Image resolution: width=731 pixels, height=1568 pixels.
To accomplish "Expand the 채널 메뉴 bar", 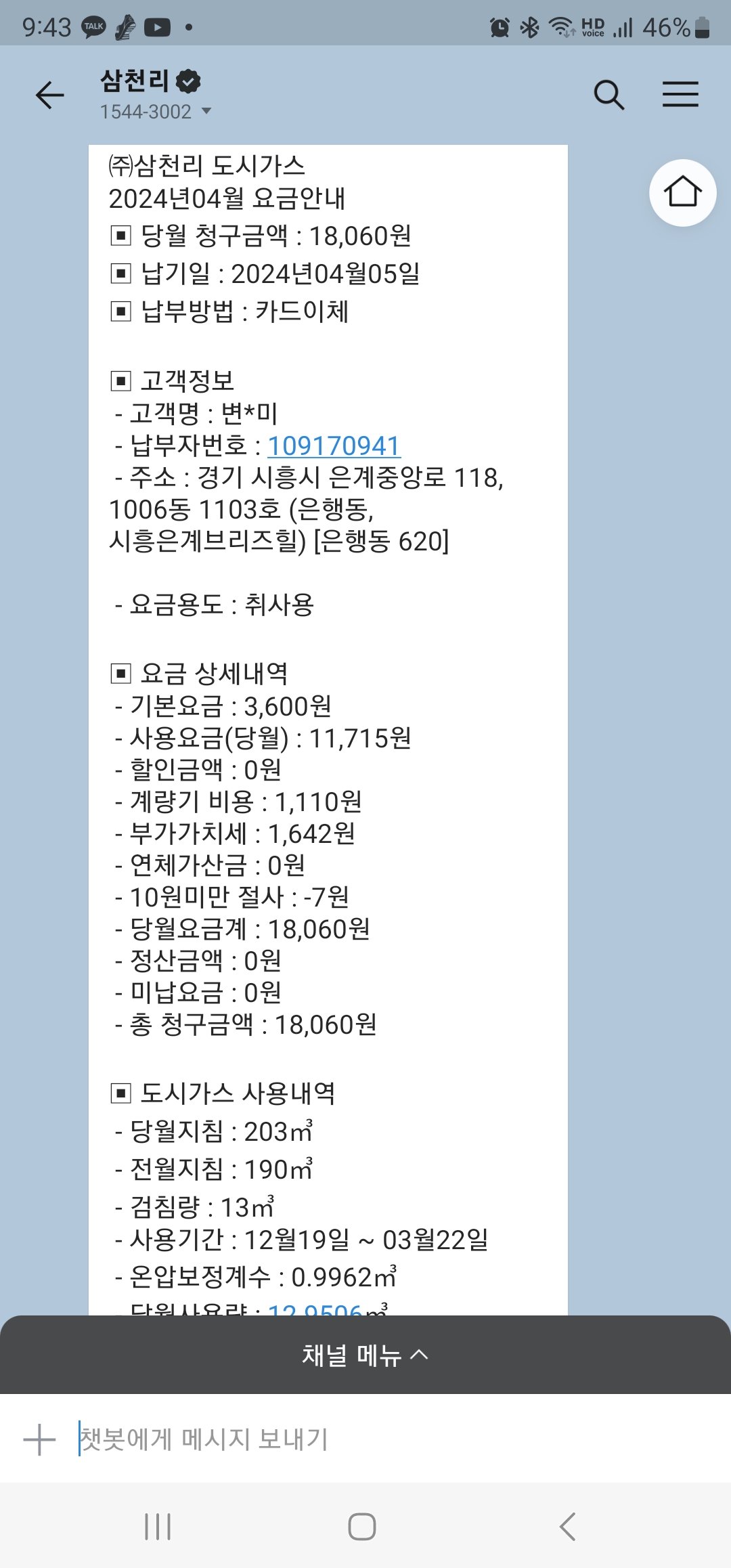I will click(x=365, y=1355).
